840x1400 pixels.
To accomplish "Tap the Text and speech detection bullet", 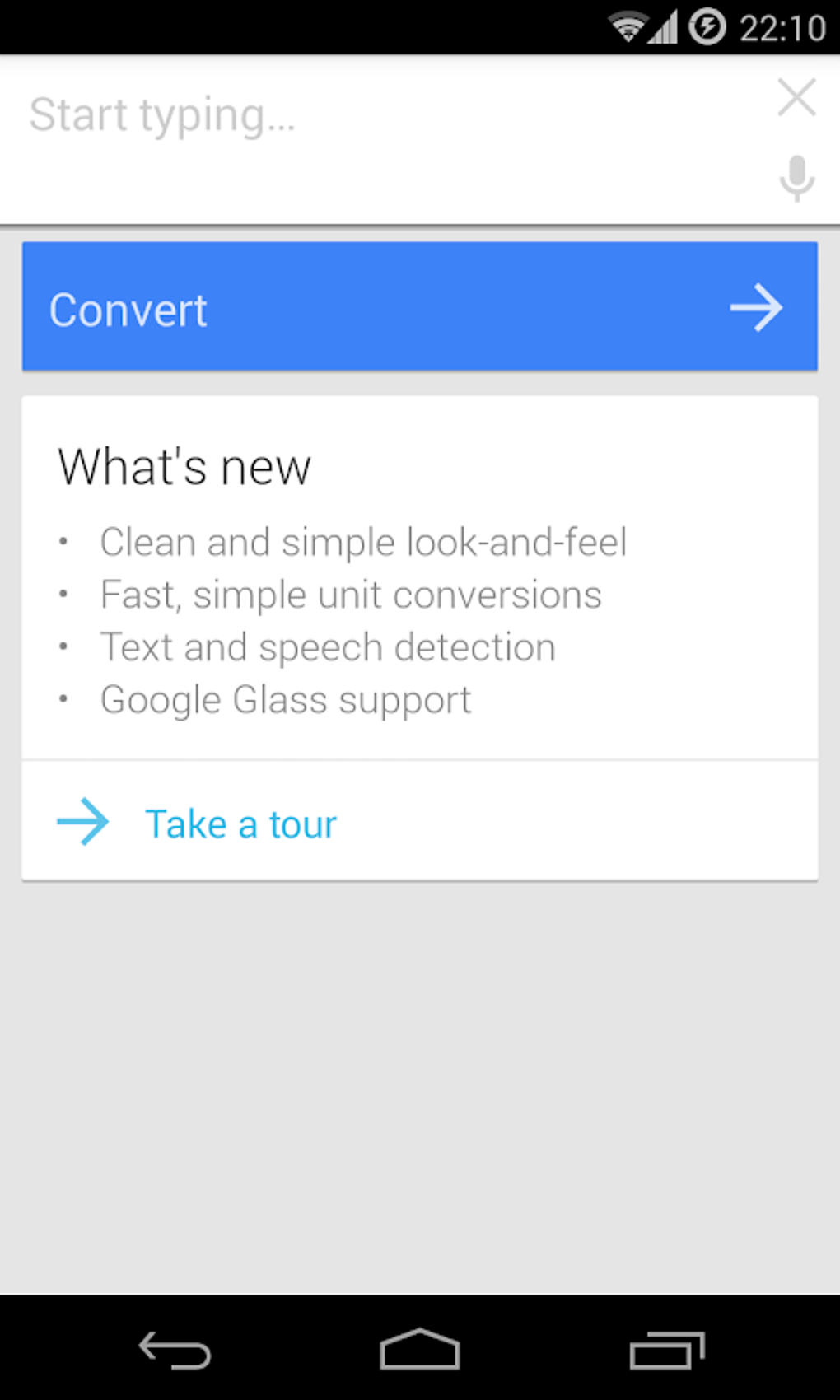I will click(x=327, y=647).
